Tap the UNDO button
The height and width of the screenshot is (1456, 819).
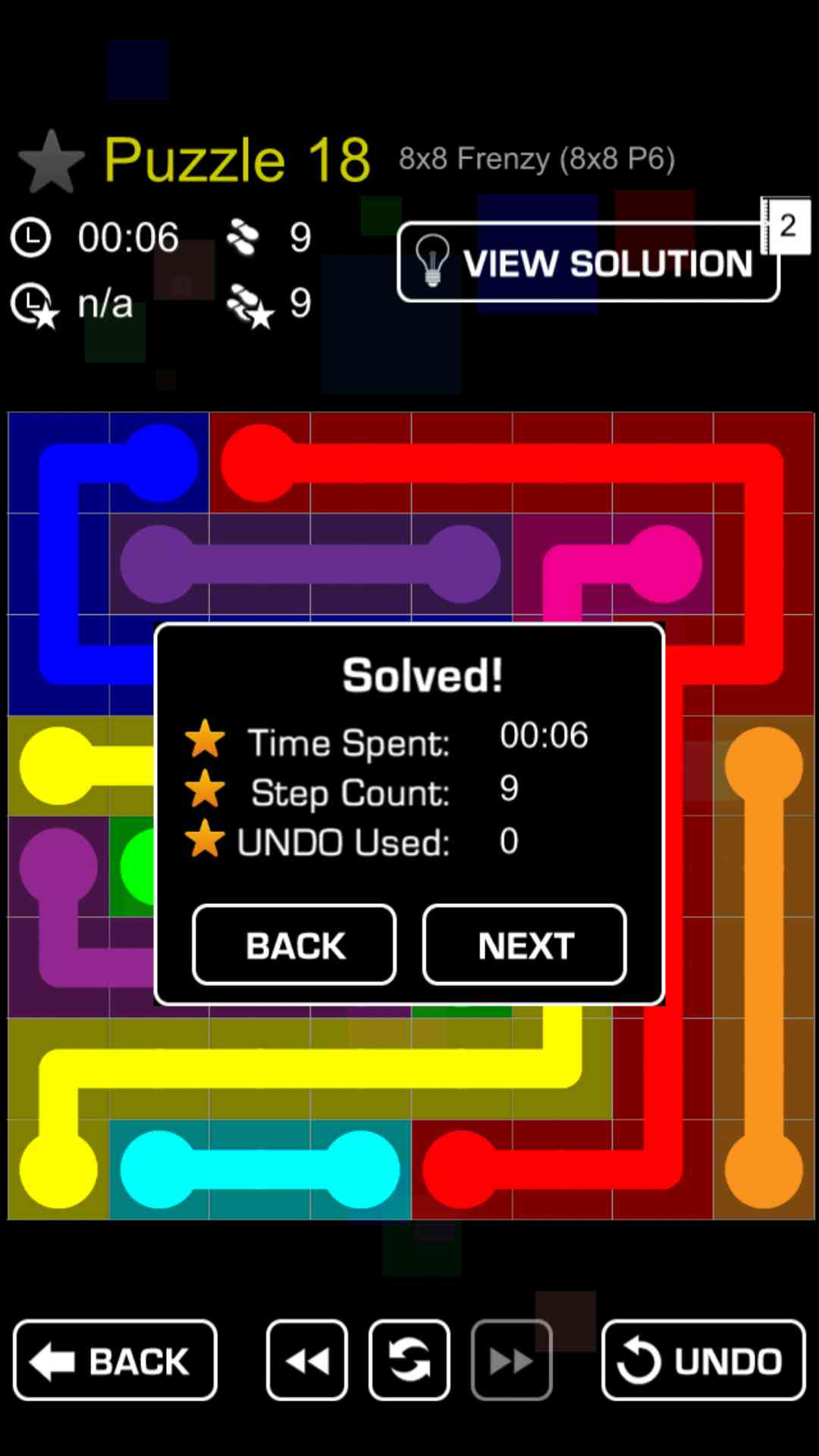pos(703,1360)
